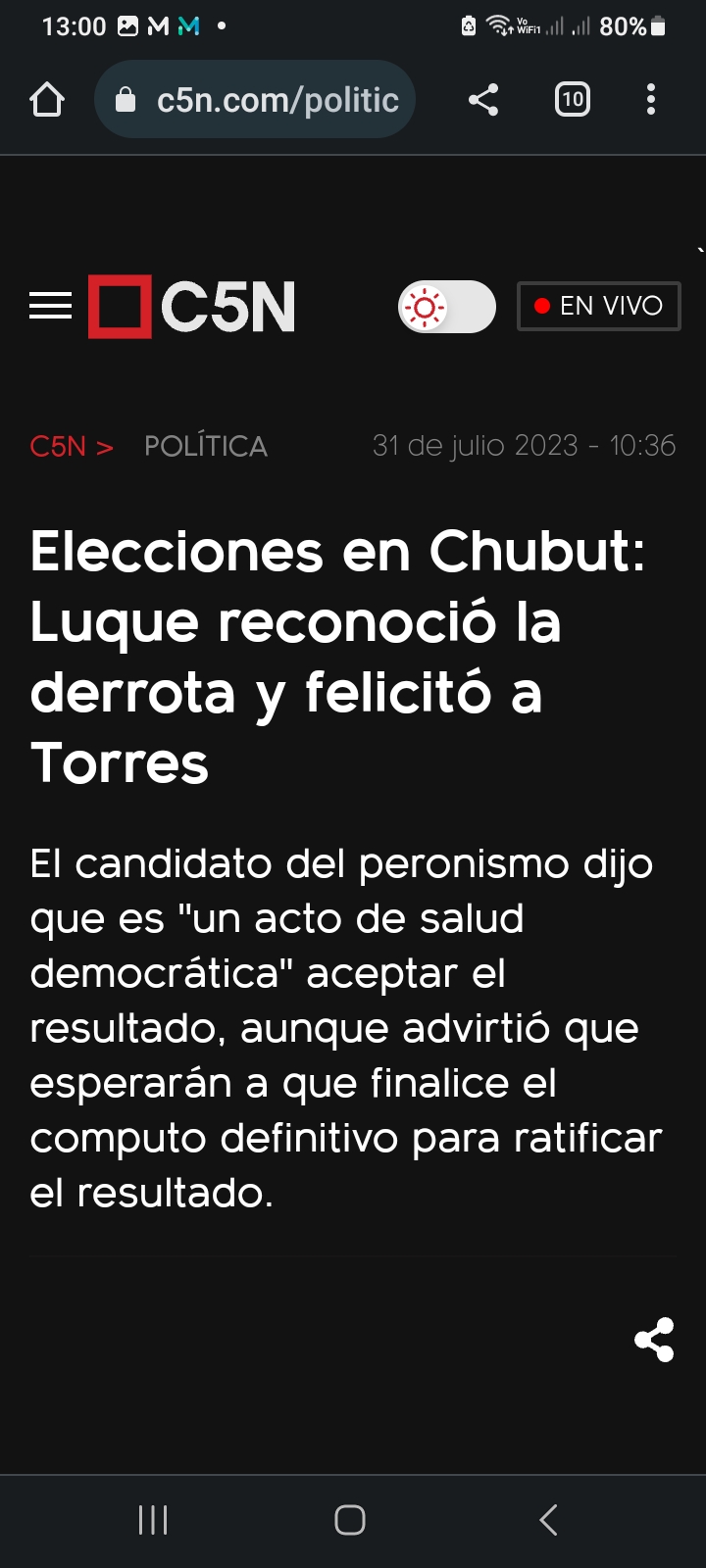The width and height of the screenshot is (706, 1568).
Task: Go back with the system back button
Action: 548,1520
